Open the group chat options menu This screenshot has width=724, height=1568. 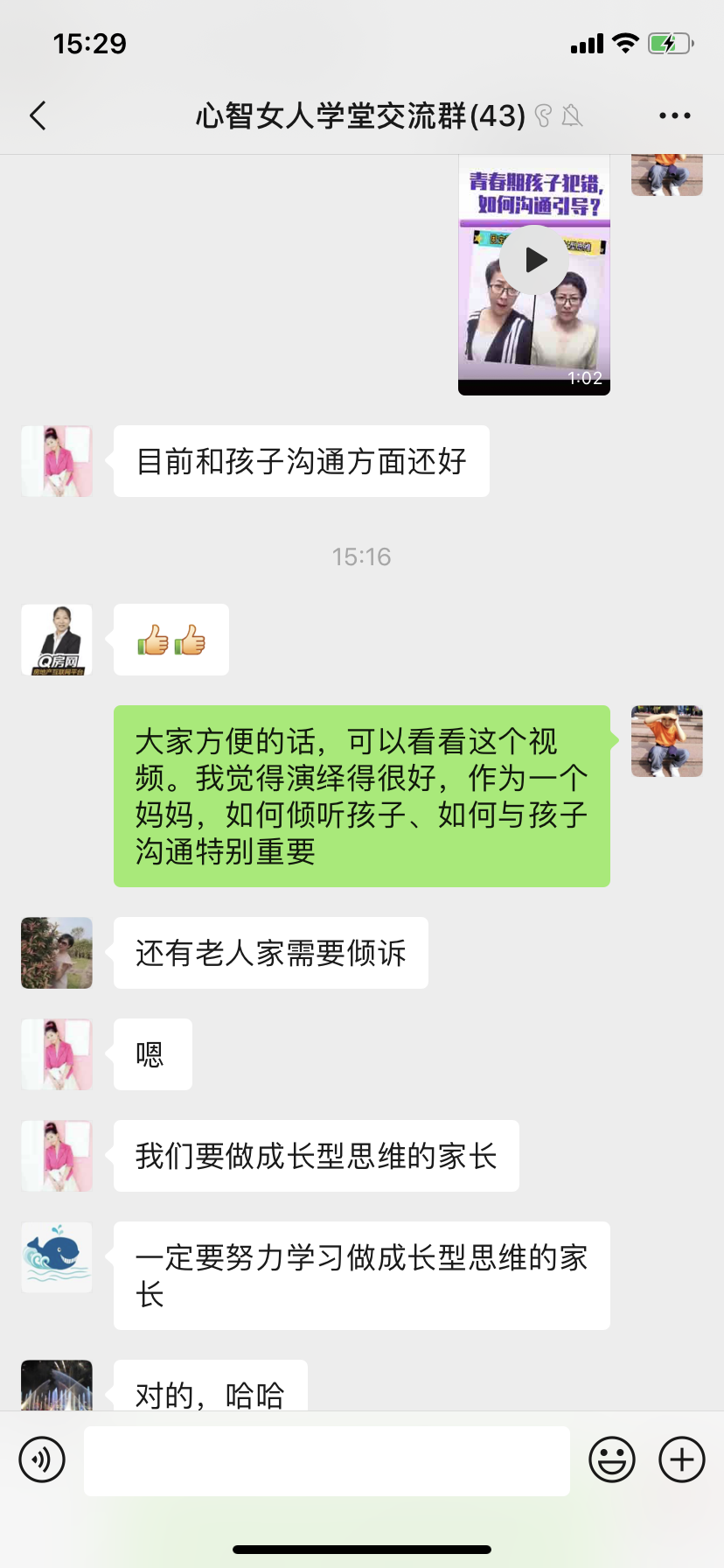[x=674, y=115]
